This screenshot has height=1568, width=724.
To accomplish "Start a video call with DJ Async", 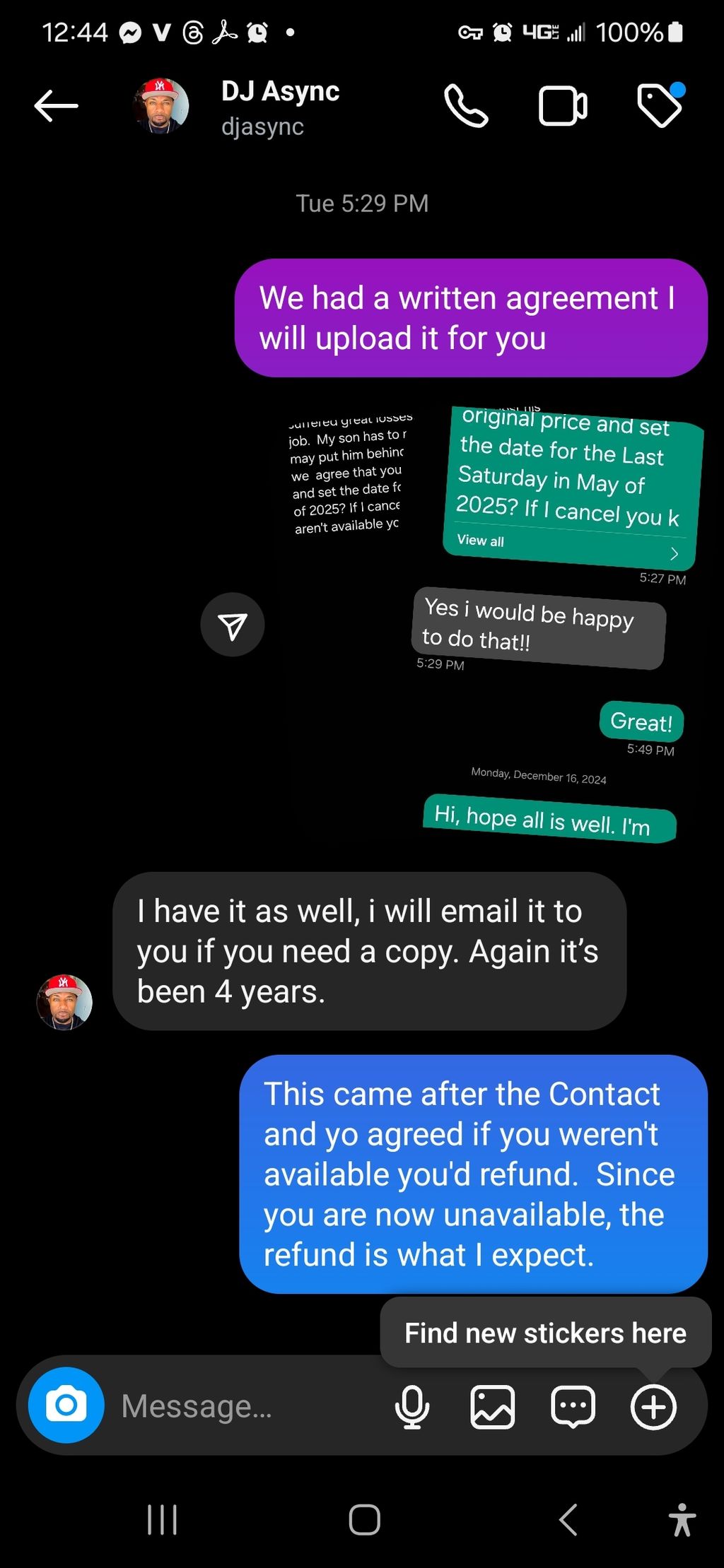I will [563, 107].
